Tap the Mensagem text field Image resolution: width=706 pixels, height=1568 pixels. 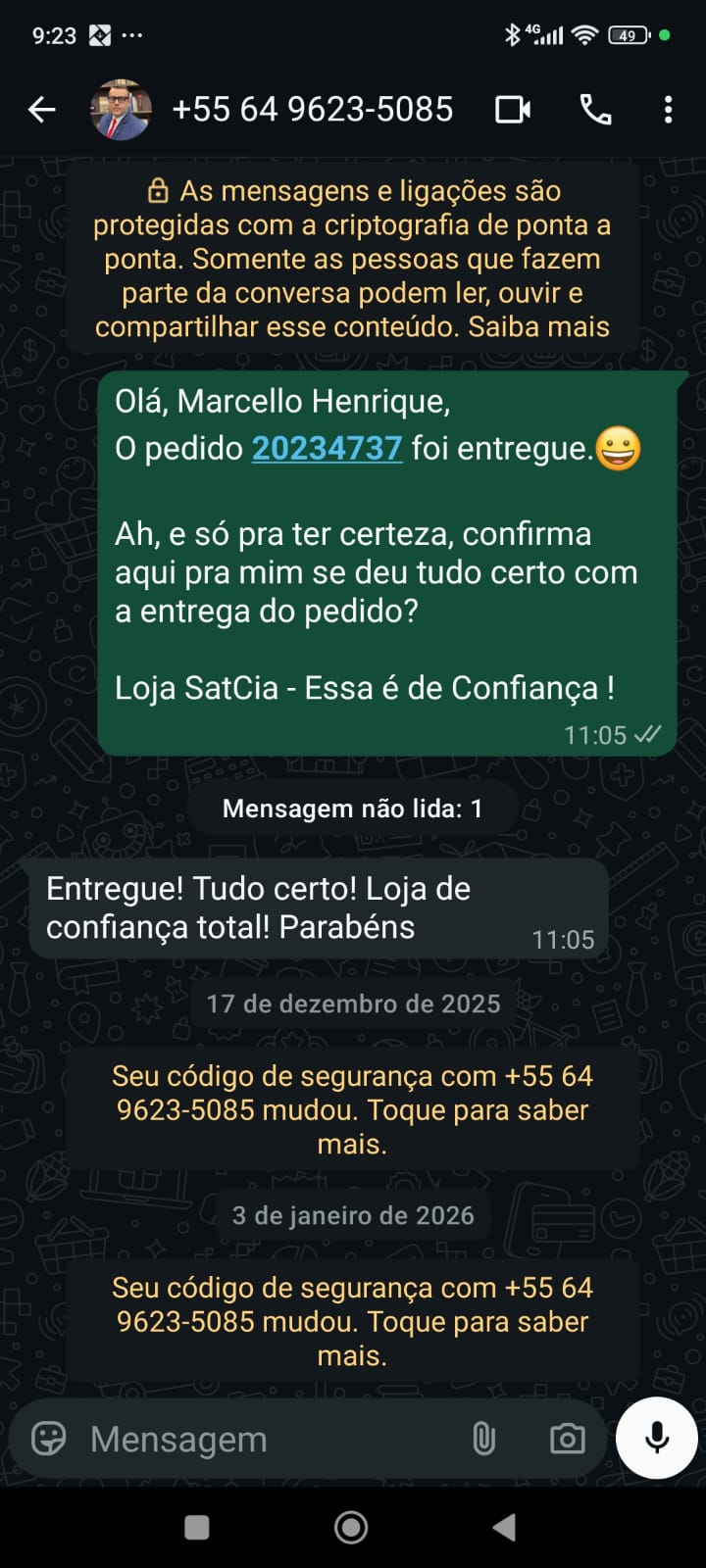(x=265, y=1439)
